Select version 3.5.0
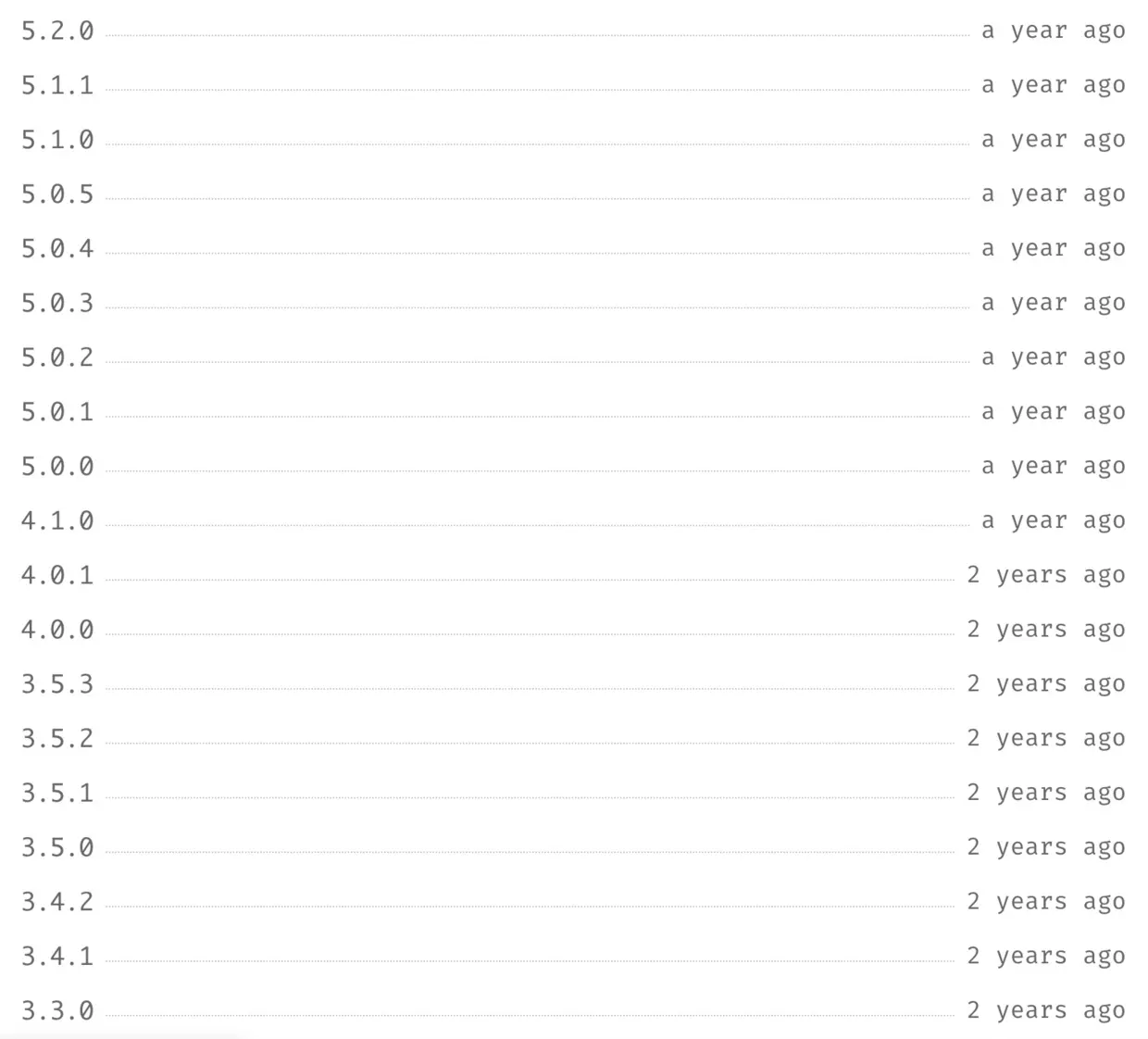 [57, 848]
